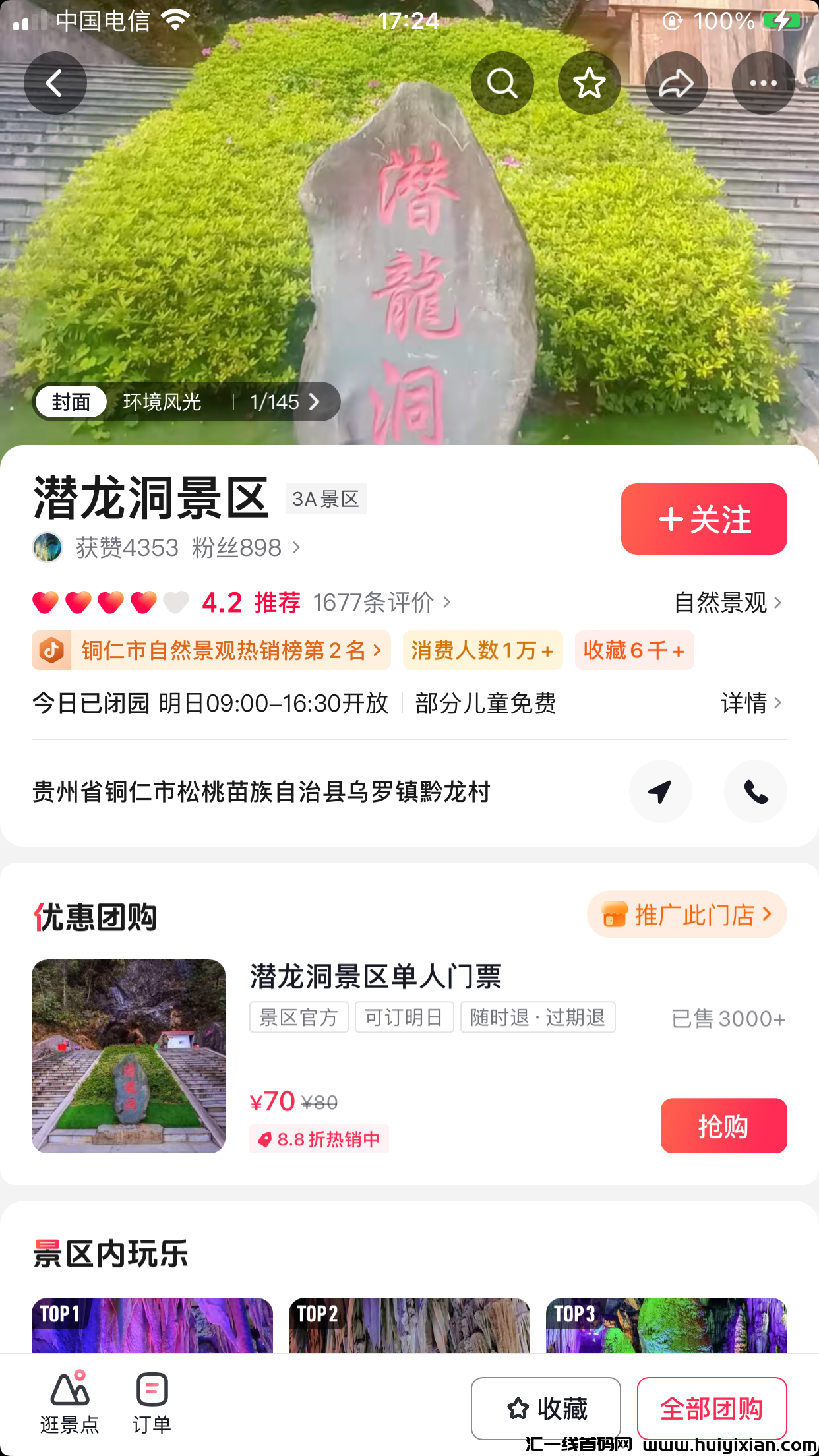Image resolution: width=819 pixels, height=1456 pixels.
Task: Tap the star icon in the top bar
Action: (589, 84)
